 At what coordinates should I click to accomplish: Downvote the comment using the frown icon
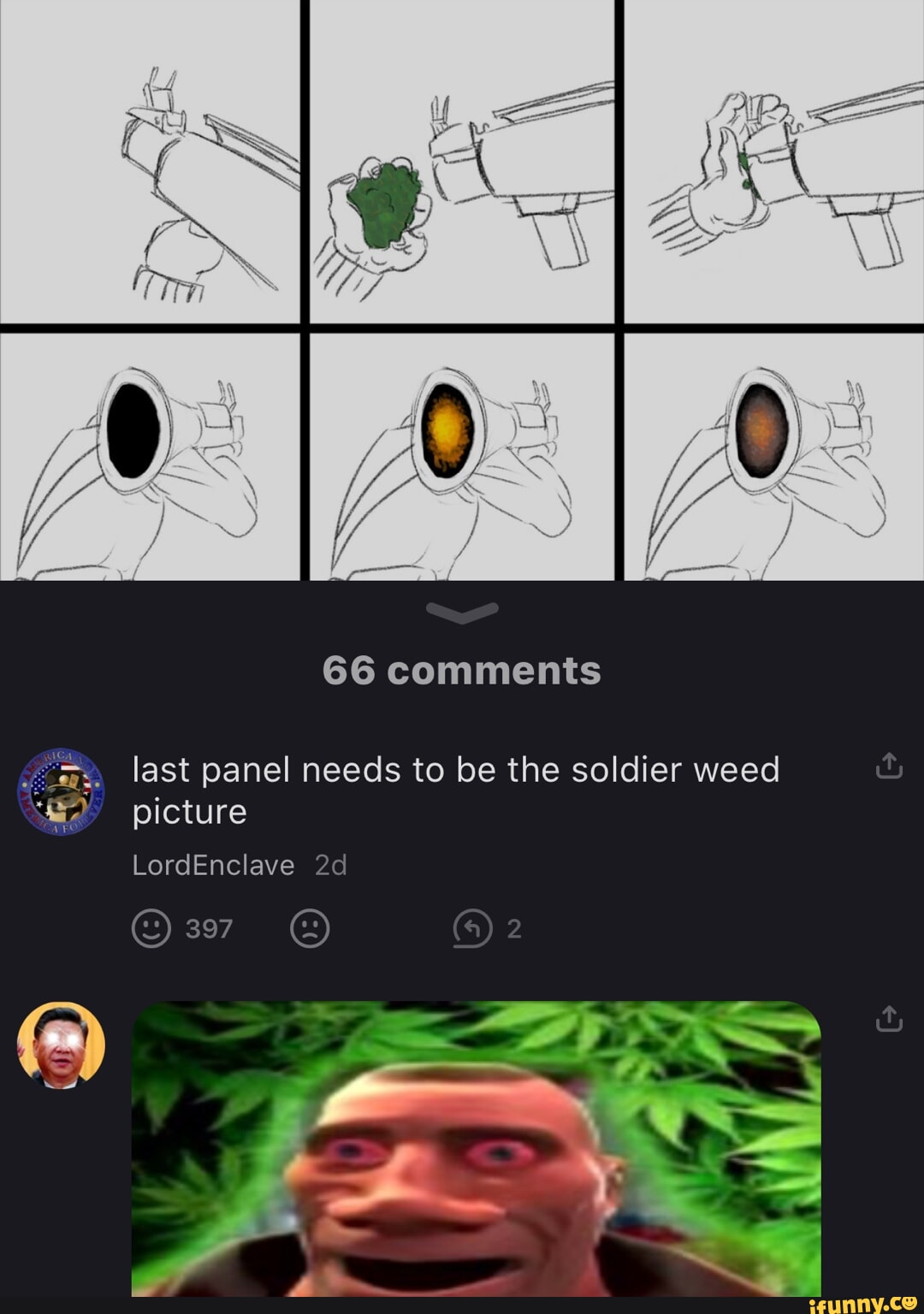[310, 927]
